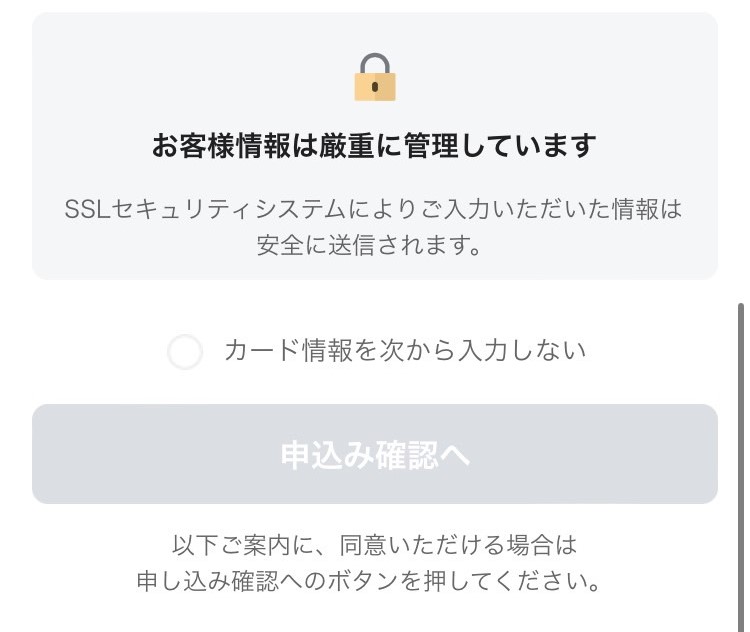This screenshot has height=632, width=750.
Task: Tap the 申込み確認へ button
Action: (x=375, y=455)
